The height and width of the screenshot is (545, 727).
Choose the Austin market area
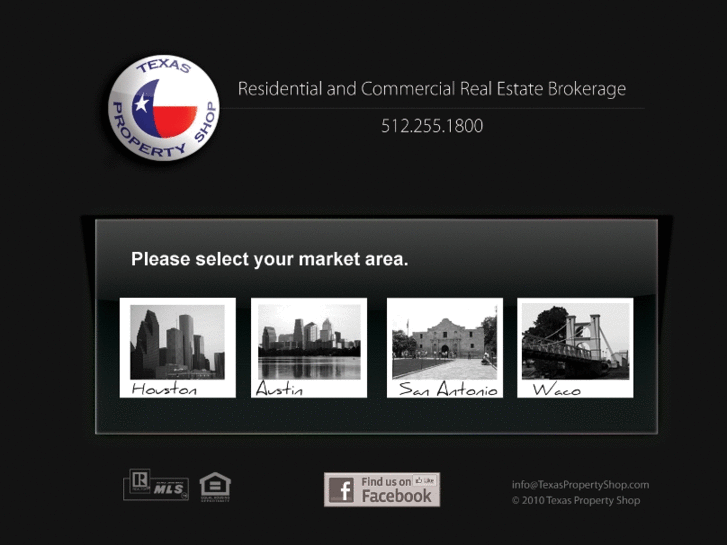click(x=309, y=347)
